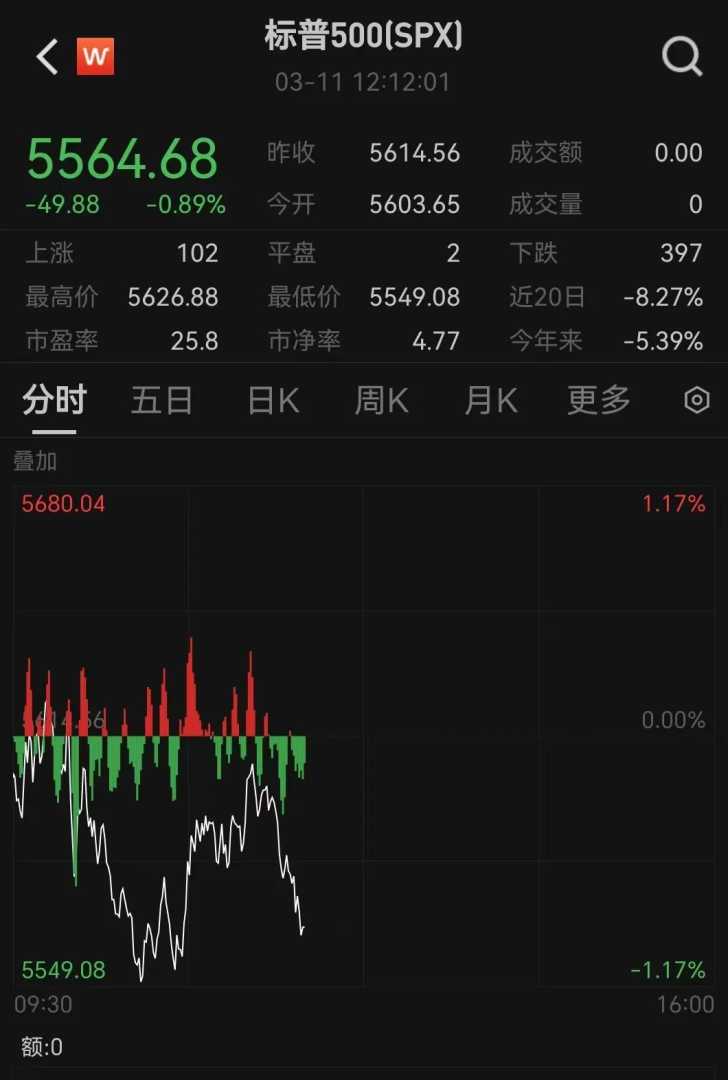Show the 周K chart tab
728x1080 pixels.
pyautogui.click(x=382, y=401)
